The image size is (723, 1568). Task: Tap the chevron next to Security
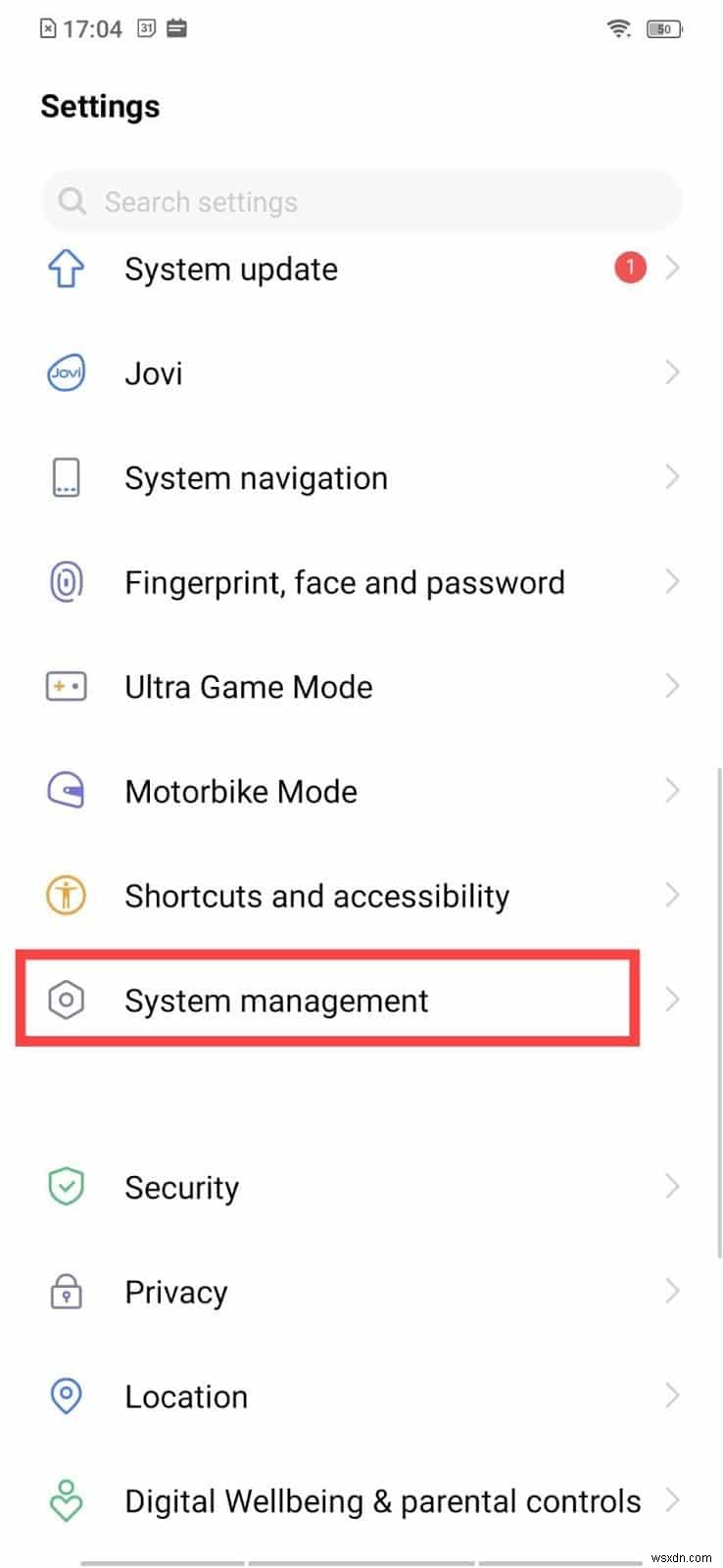tap(672, 1187)
